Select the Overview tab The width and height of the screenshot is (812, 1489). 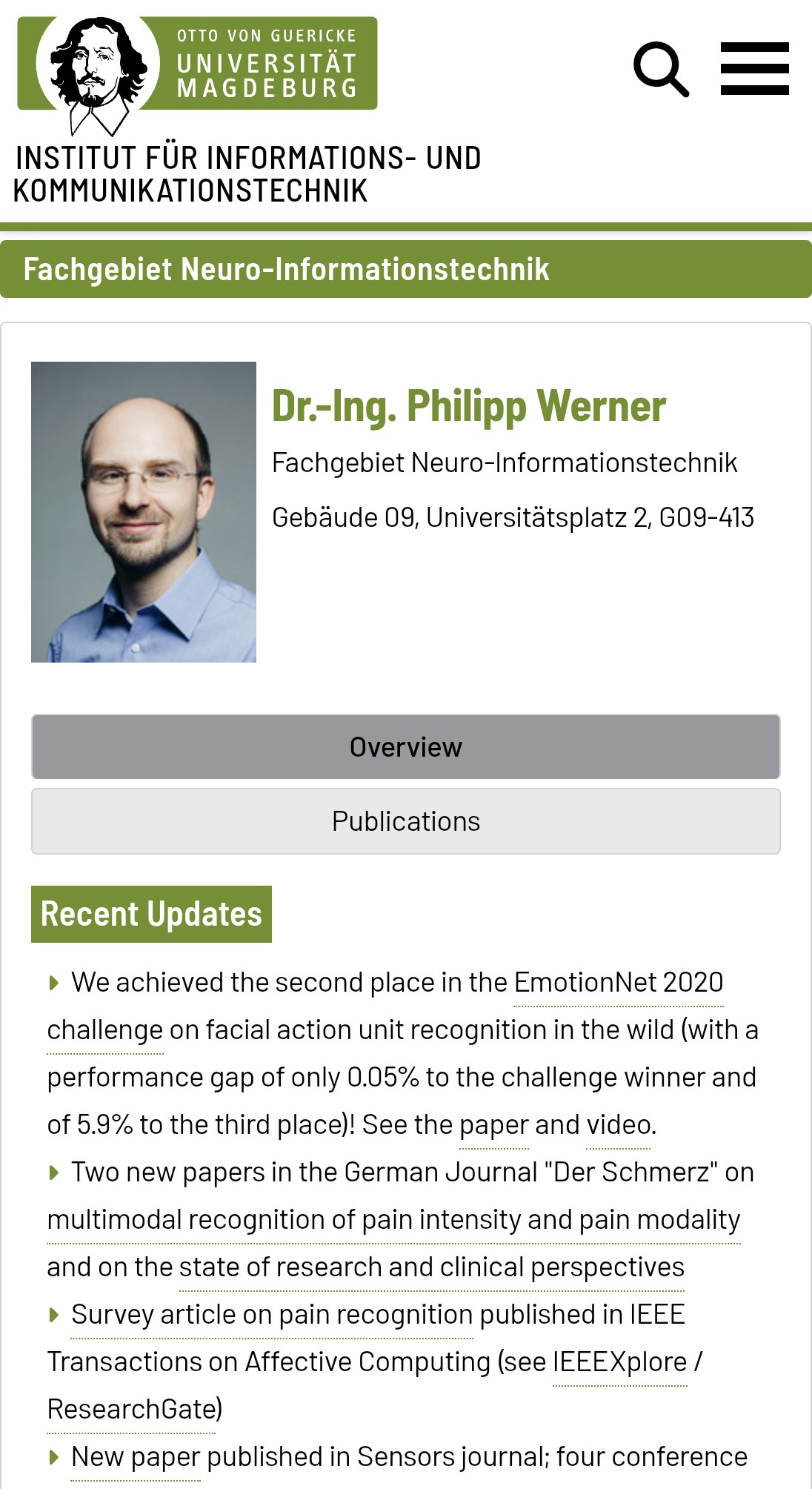pos(405,747)
